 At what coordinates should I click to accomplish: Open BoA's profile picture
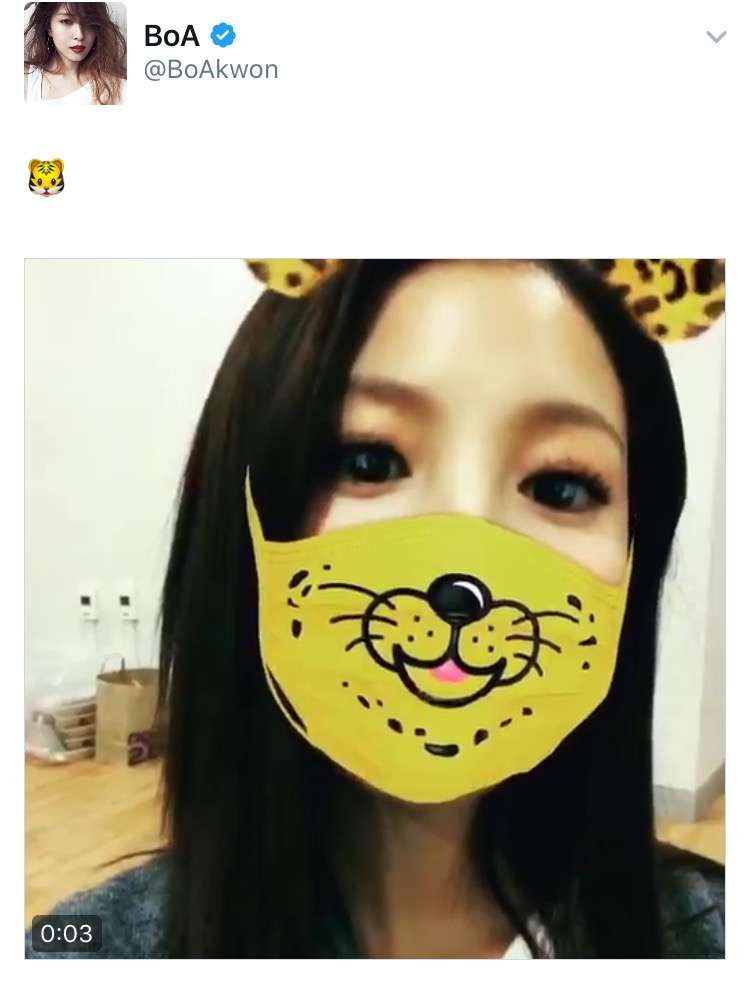pyautogui.click(x=75, y=53)
